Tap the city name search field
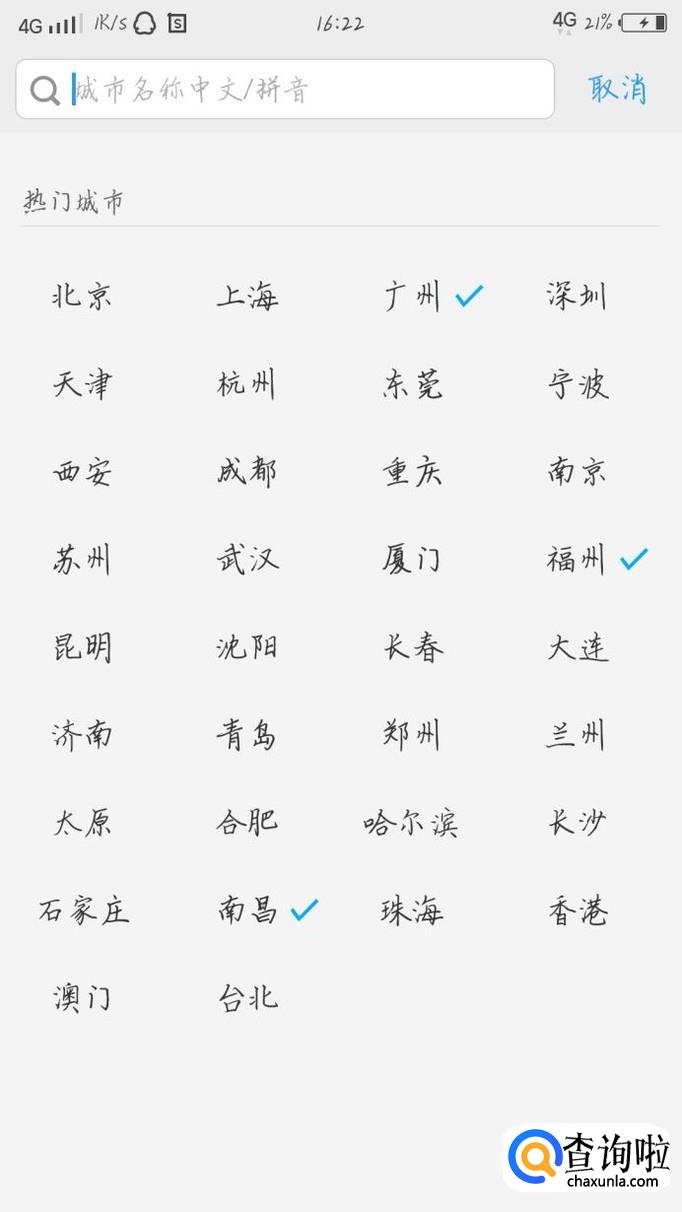Screen dimensions: 682x1212 coord(300,90)
